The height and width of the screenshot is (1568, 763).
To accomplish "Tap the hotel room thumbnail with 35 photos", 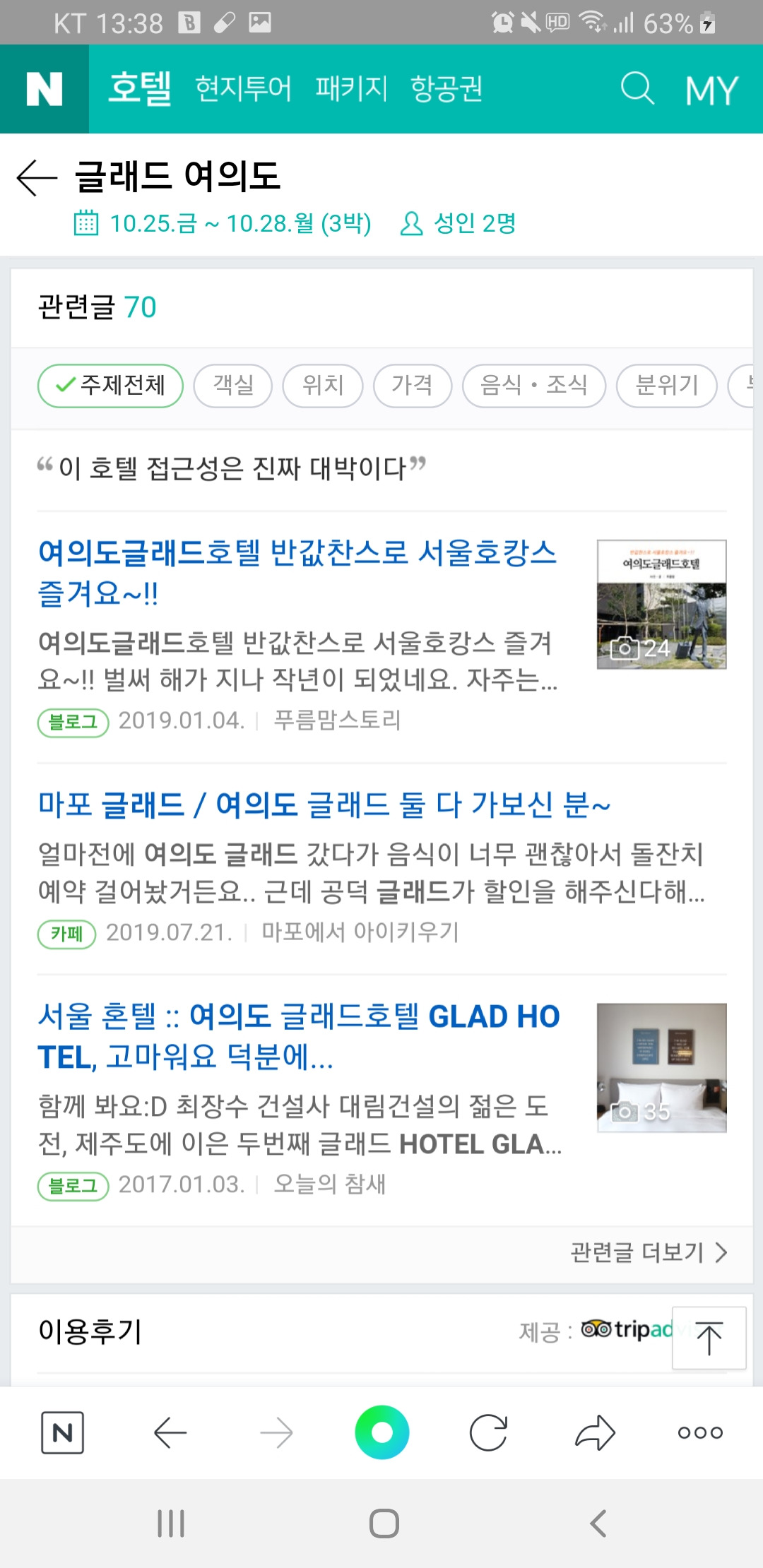I will click(x=661, y=1069).
